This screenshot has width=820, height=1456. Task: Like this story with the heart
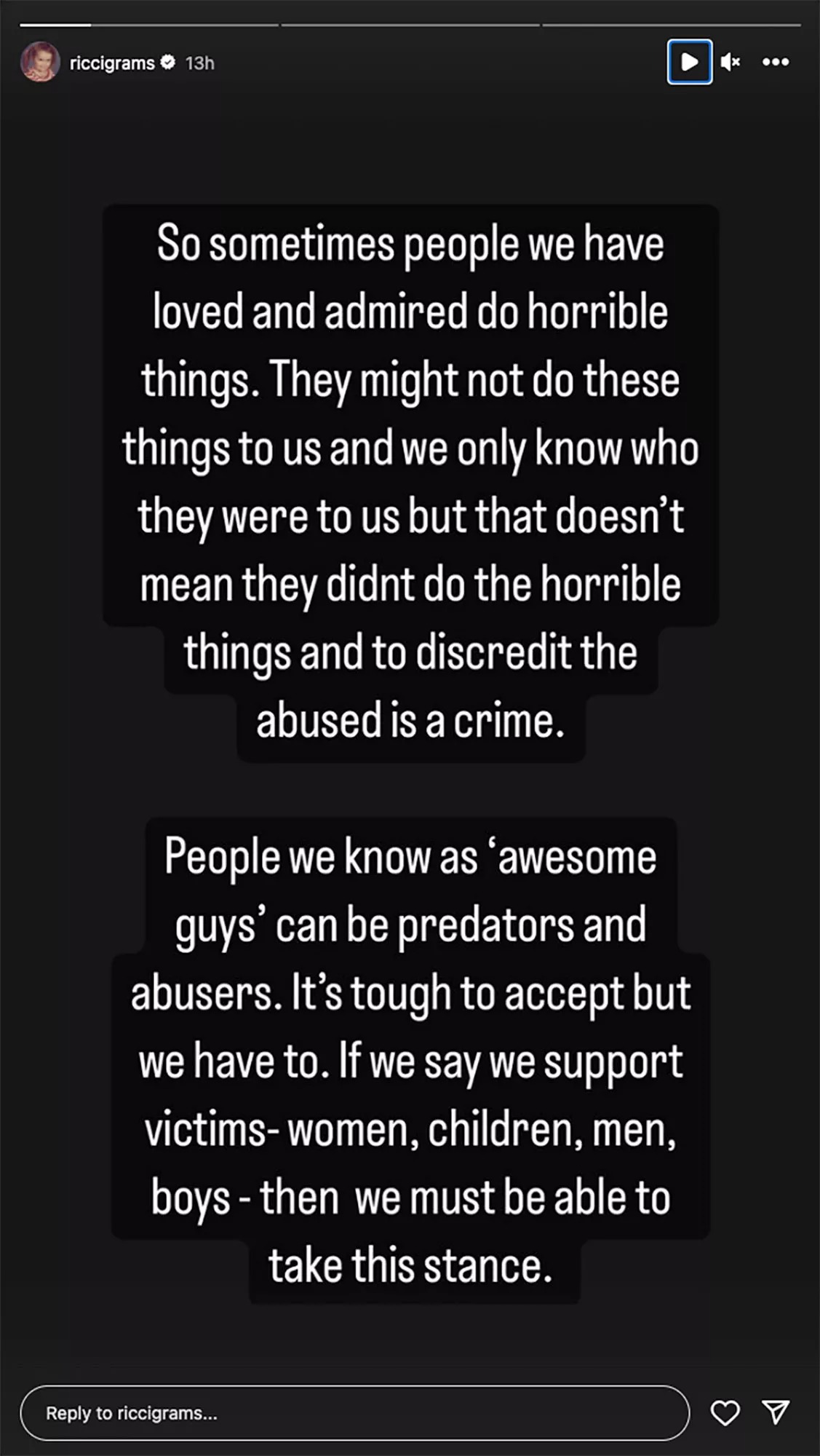725,1412
